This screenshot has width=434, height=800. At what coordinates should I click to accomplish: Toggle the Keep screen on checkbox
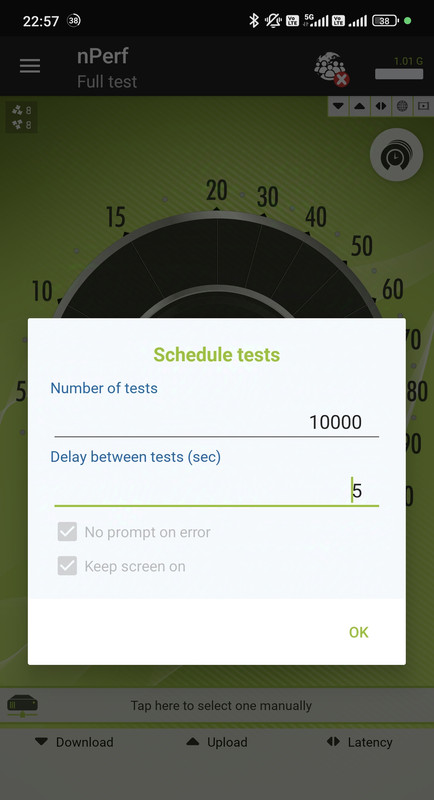pos(67,566)
